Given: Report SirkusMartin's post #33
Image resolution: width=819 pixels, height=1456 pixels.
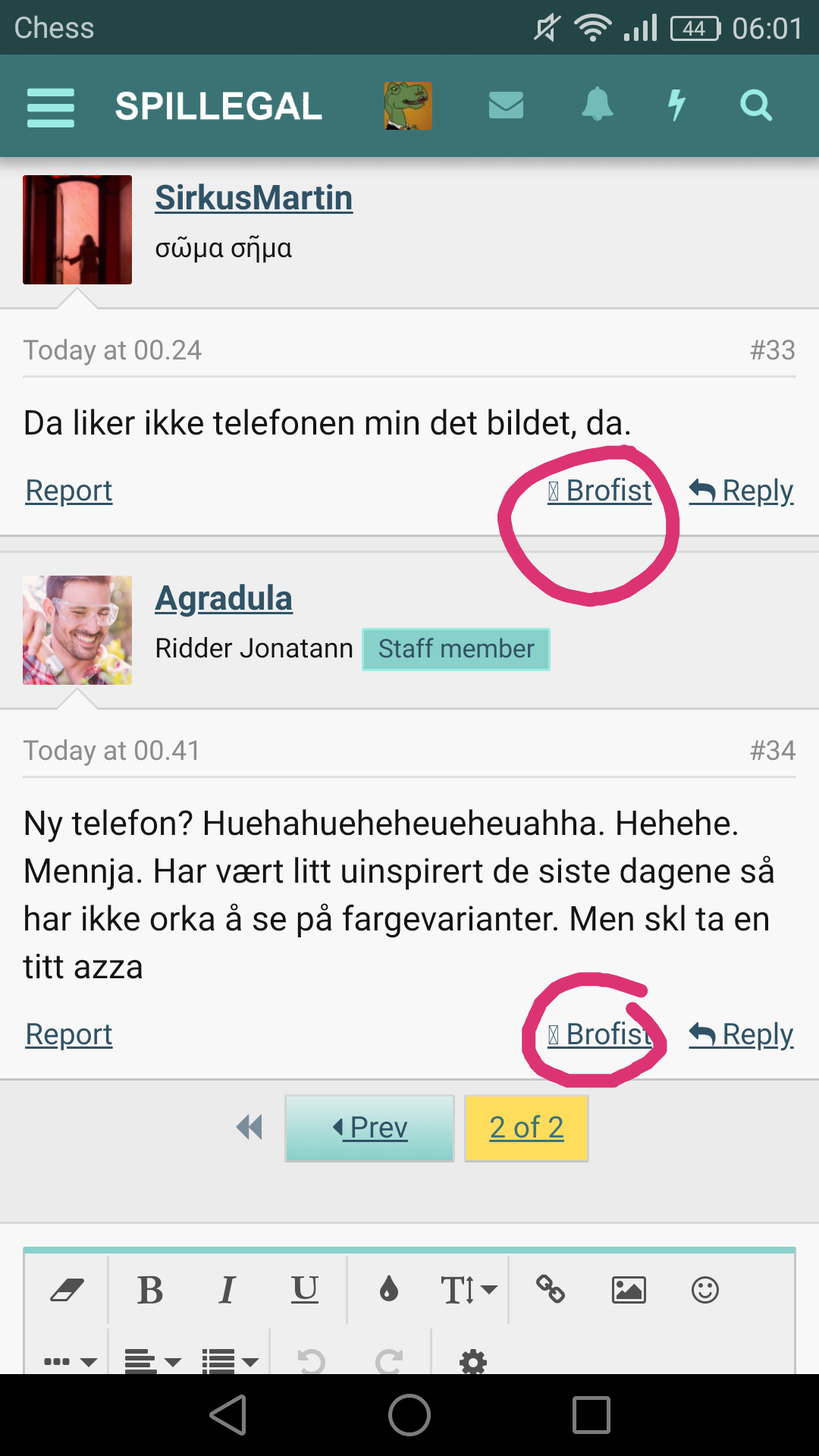Looking at the screenshot, I should 68,491.
